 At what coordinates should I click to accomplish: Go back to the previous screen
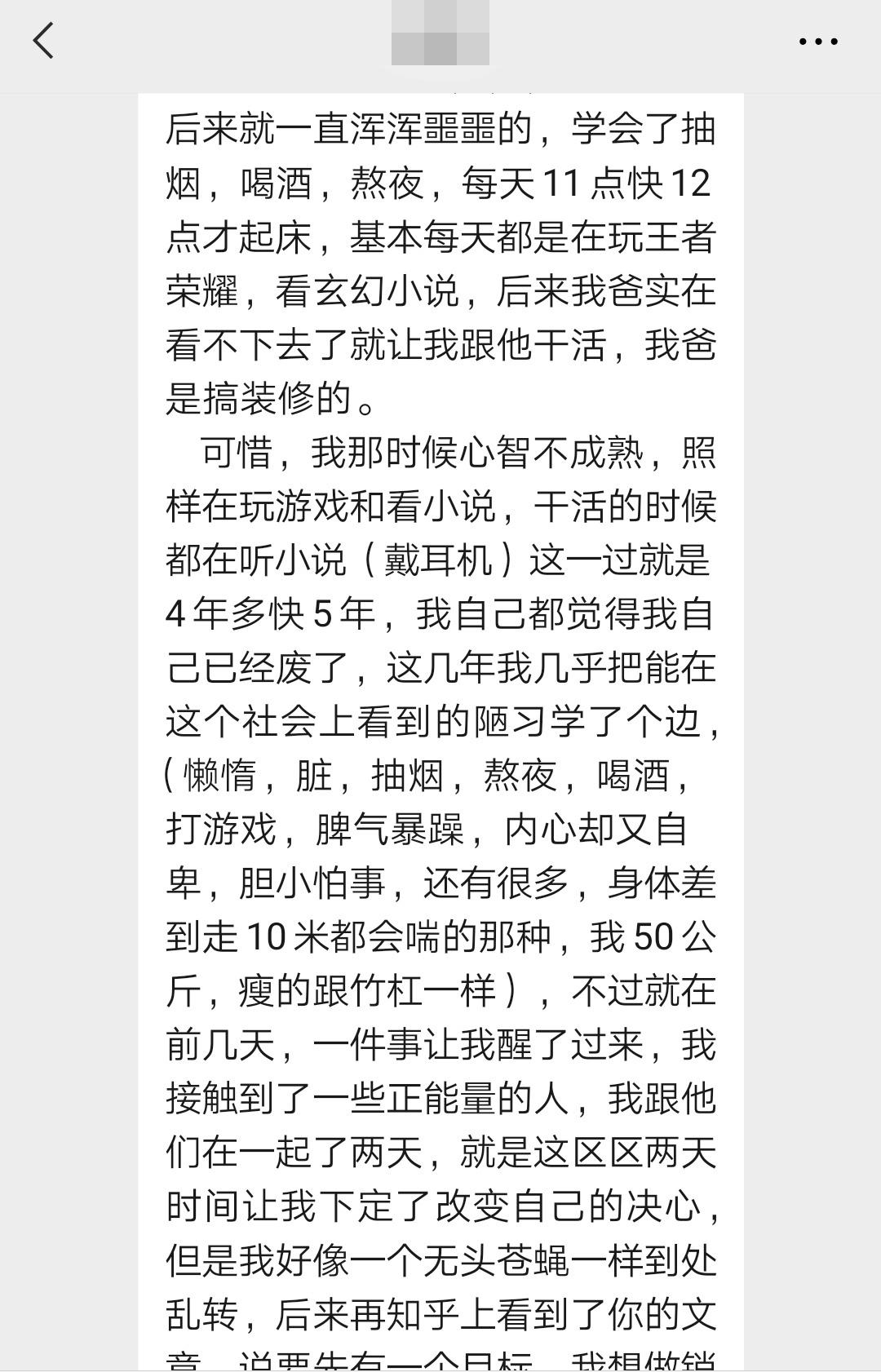[44, 41]
